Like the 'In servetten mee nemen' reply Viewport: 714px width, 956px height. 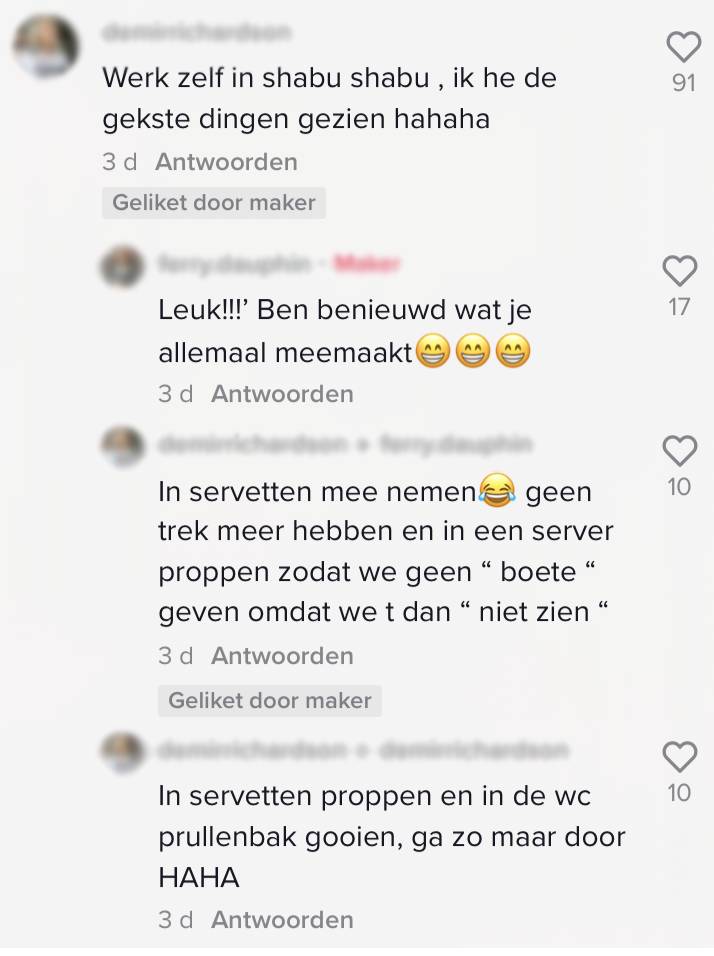(x=679, y=451)
